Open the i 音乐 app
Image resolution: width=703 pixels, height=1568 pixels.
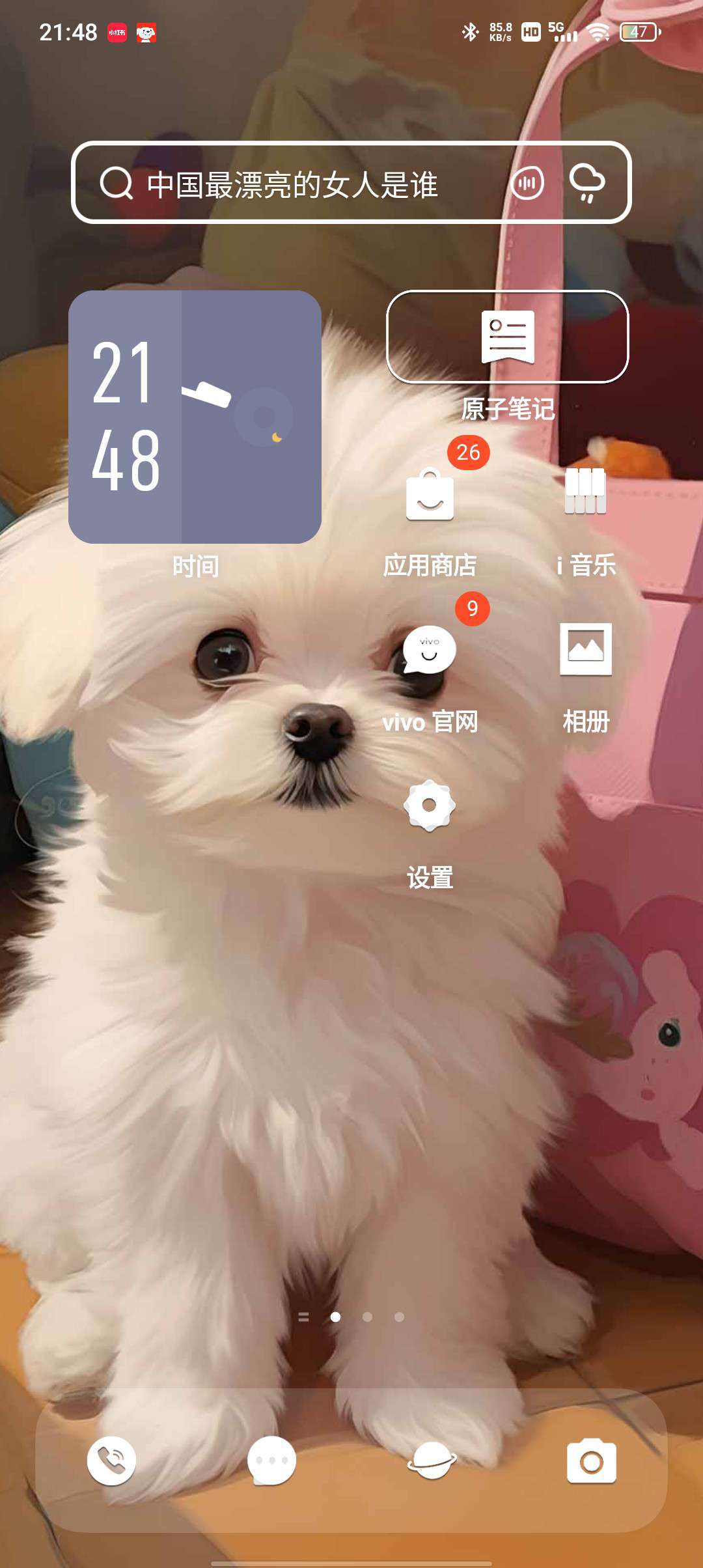coord(585,492)
